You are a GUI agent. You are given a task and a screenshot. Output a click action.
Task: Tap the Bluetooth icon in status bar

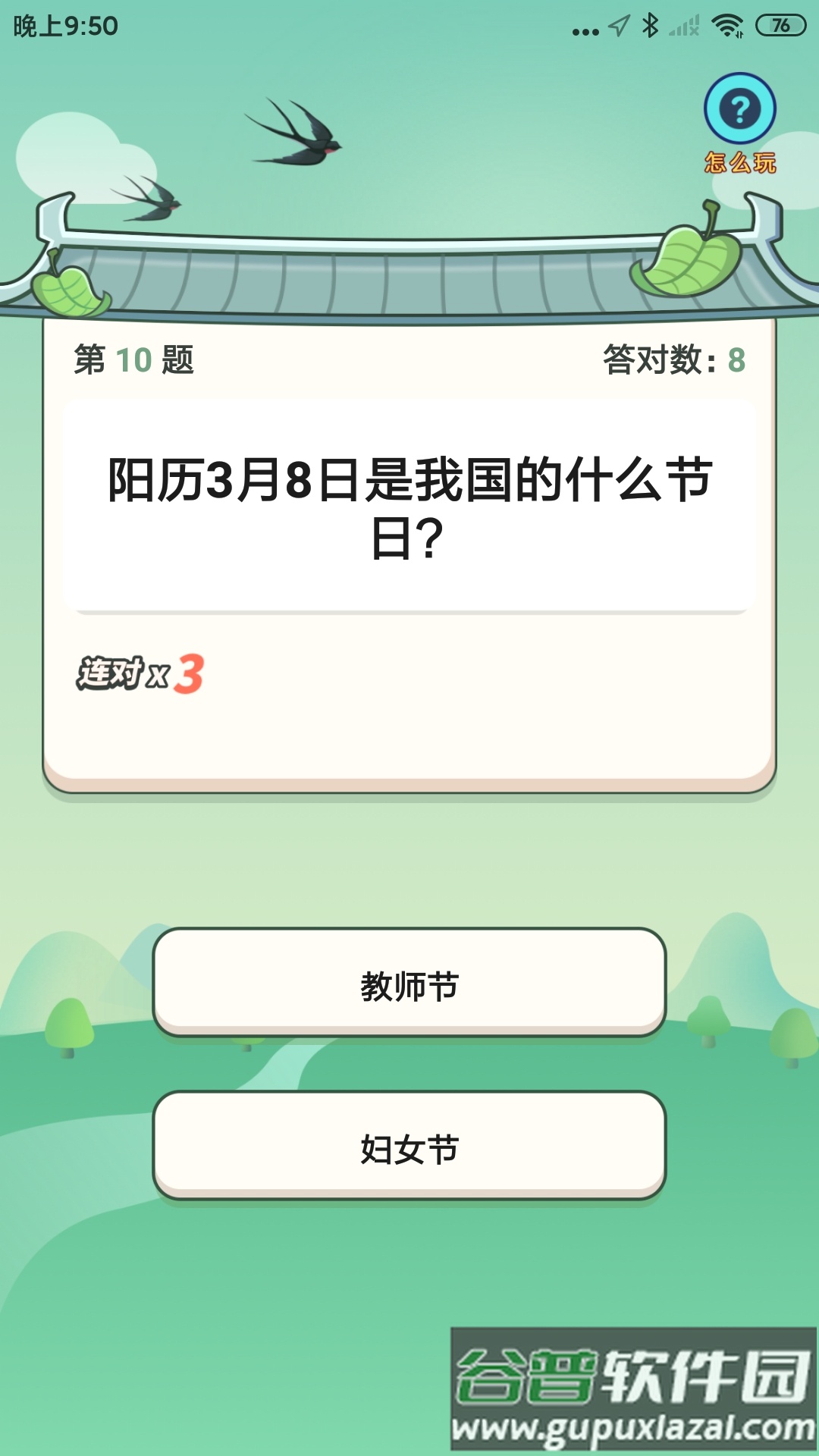[x=651, y=24]
